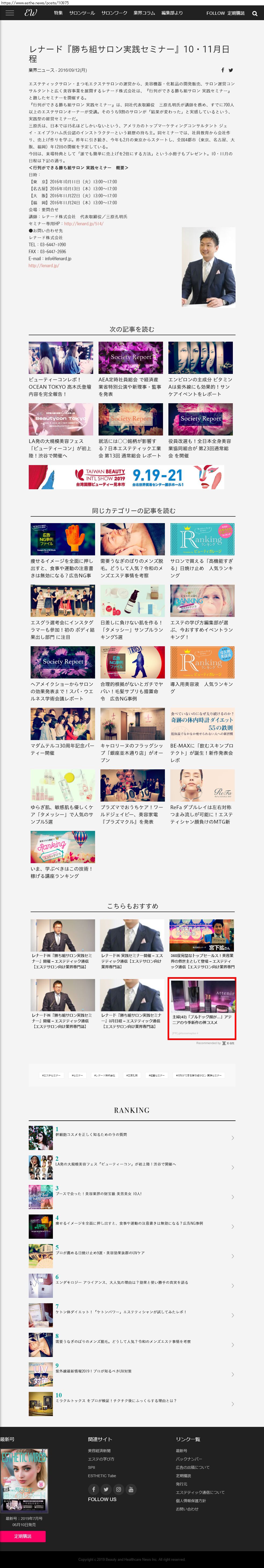Image resolution: width=264 pixels, height=1568 pixels.
Task: Open the hamburger menu
Action: click(9, 13)
